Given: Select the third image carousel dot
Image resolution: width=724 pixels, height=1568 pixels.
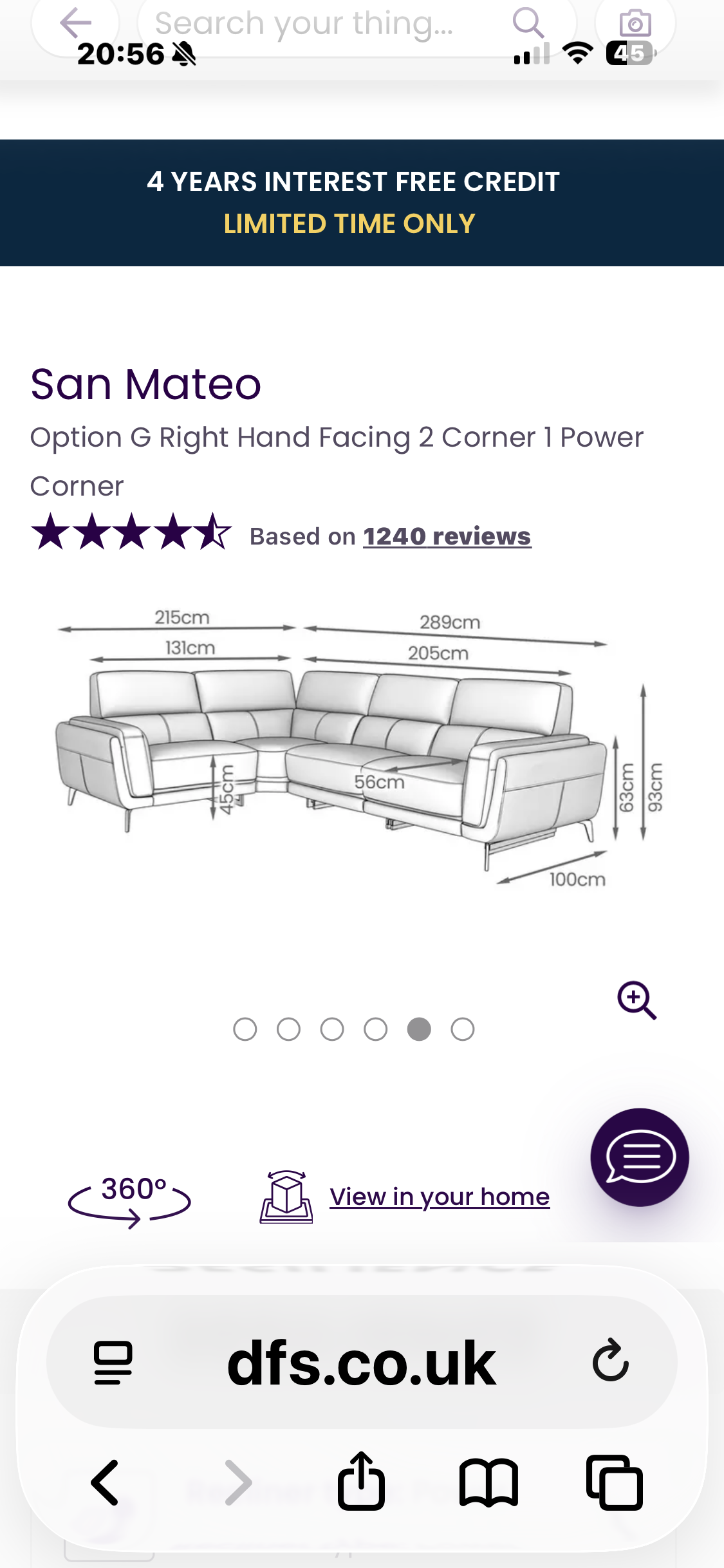Looking at the screenshot, I should point(332,1029).
